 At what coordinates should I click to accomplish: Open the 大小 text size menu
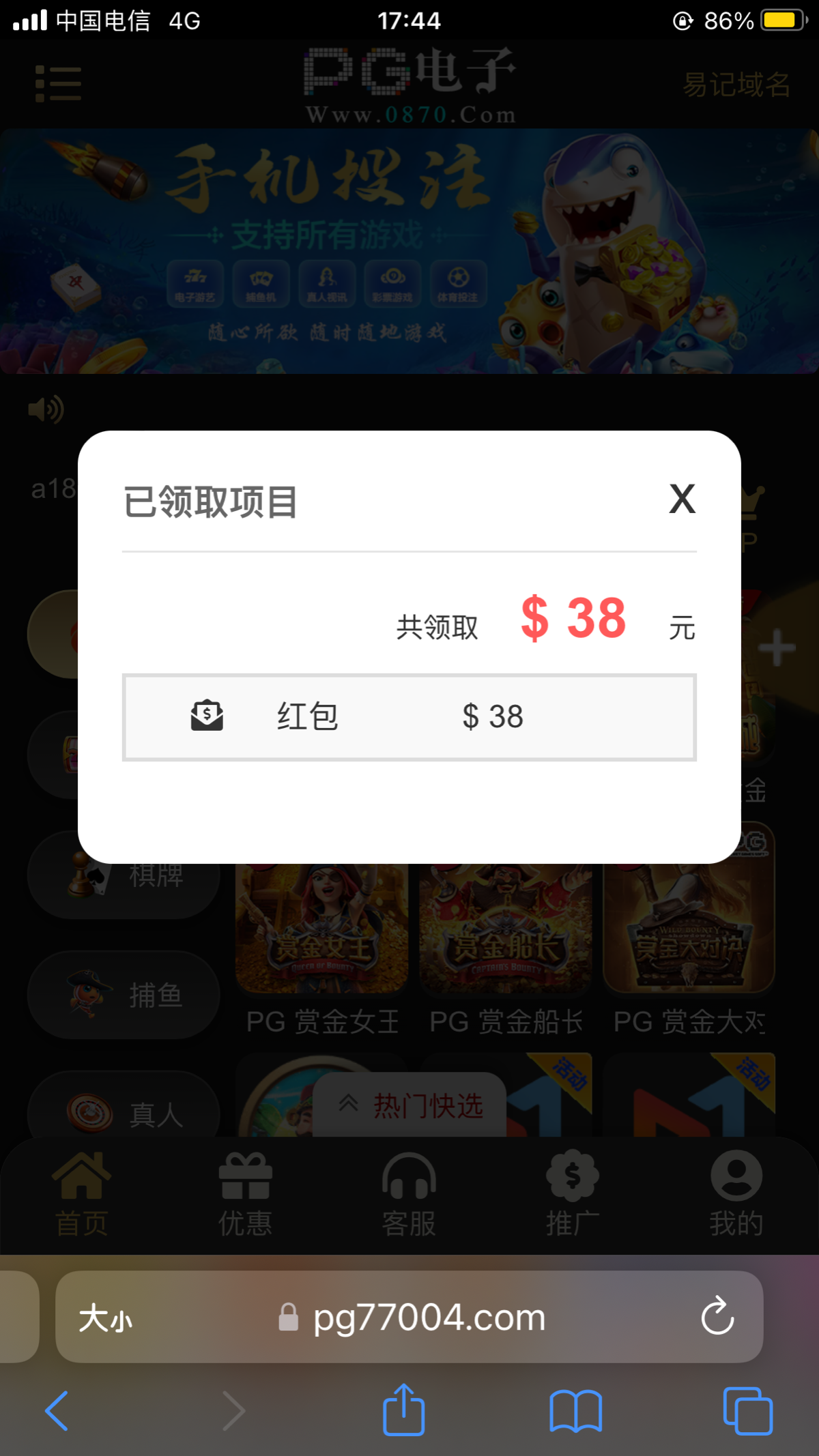point(105,1317)
